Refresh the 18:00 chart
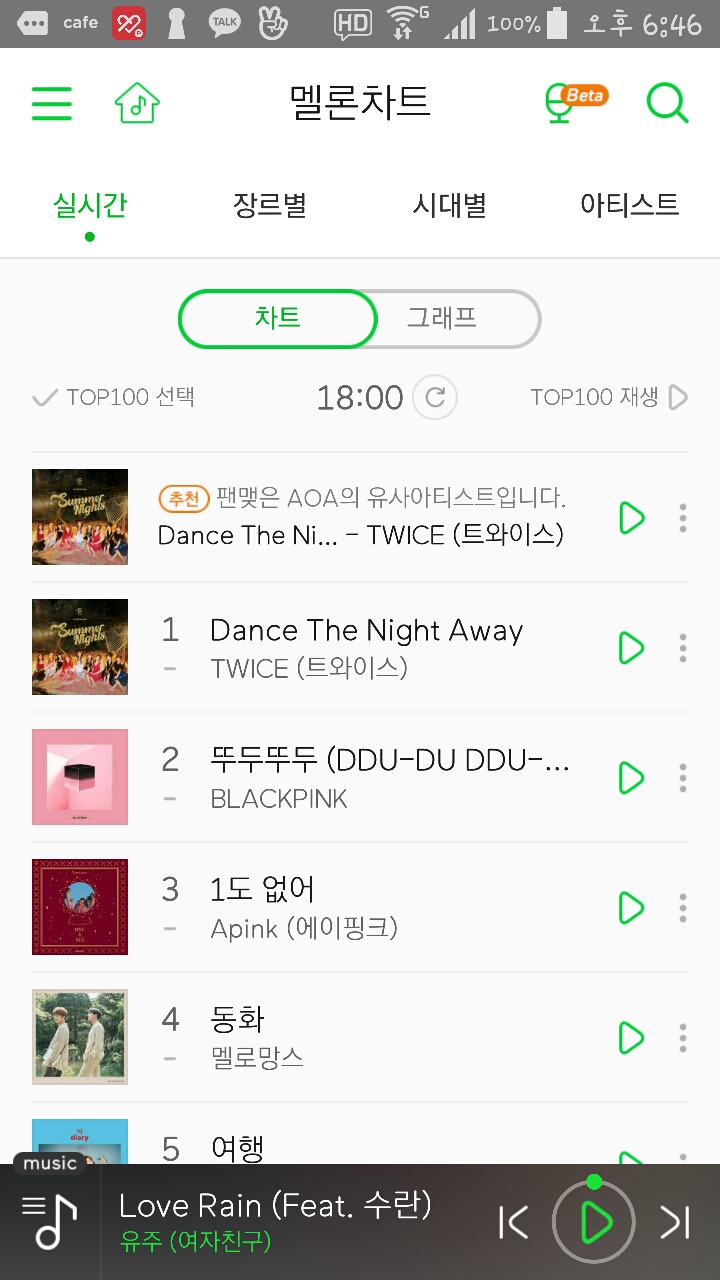720x1280 pixels. coord(435,398)
